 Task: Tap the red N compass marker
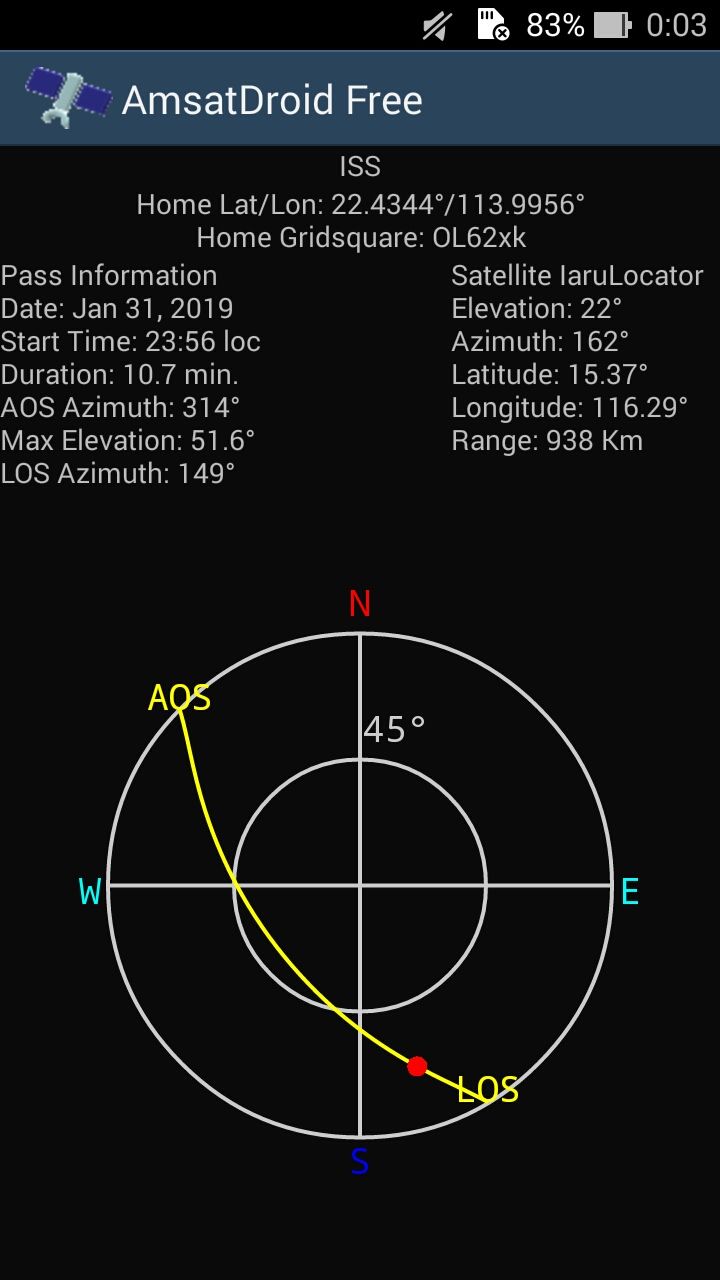[x=358, y=603]
